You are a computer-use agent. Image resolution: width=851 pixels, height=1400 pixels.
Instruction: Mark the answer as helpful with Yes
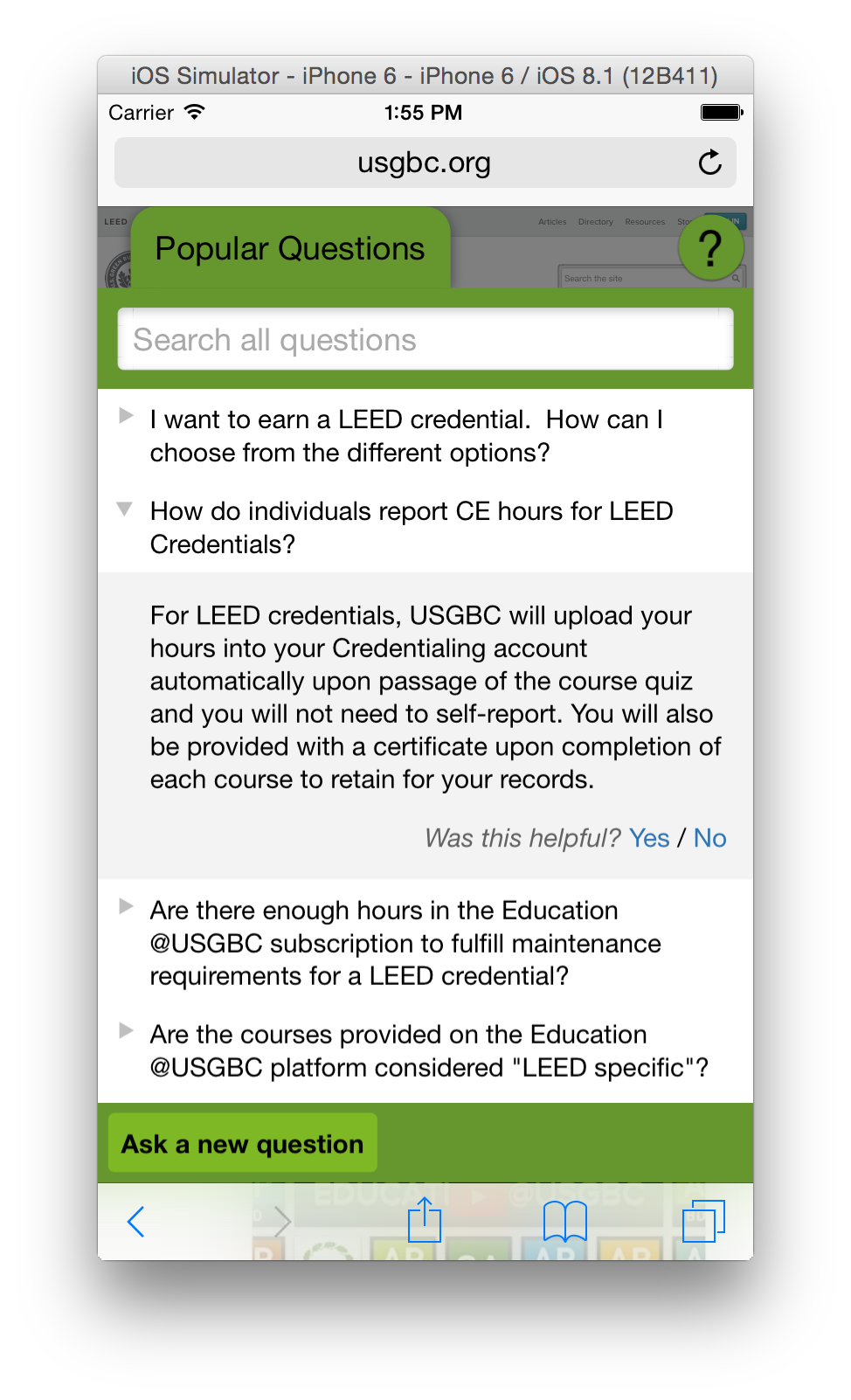648,838
